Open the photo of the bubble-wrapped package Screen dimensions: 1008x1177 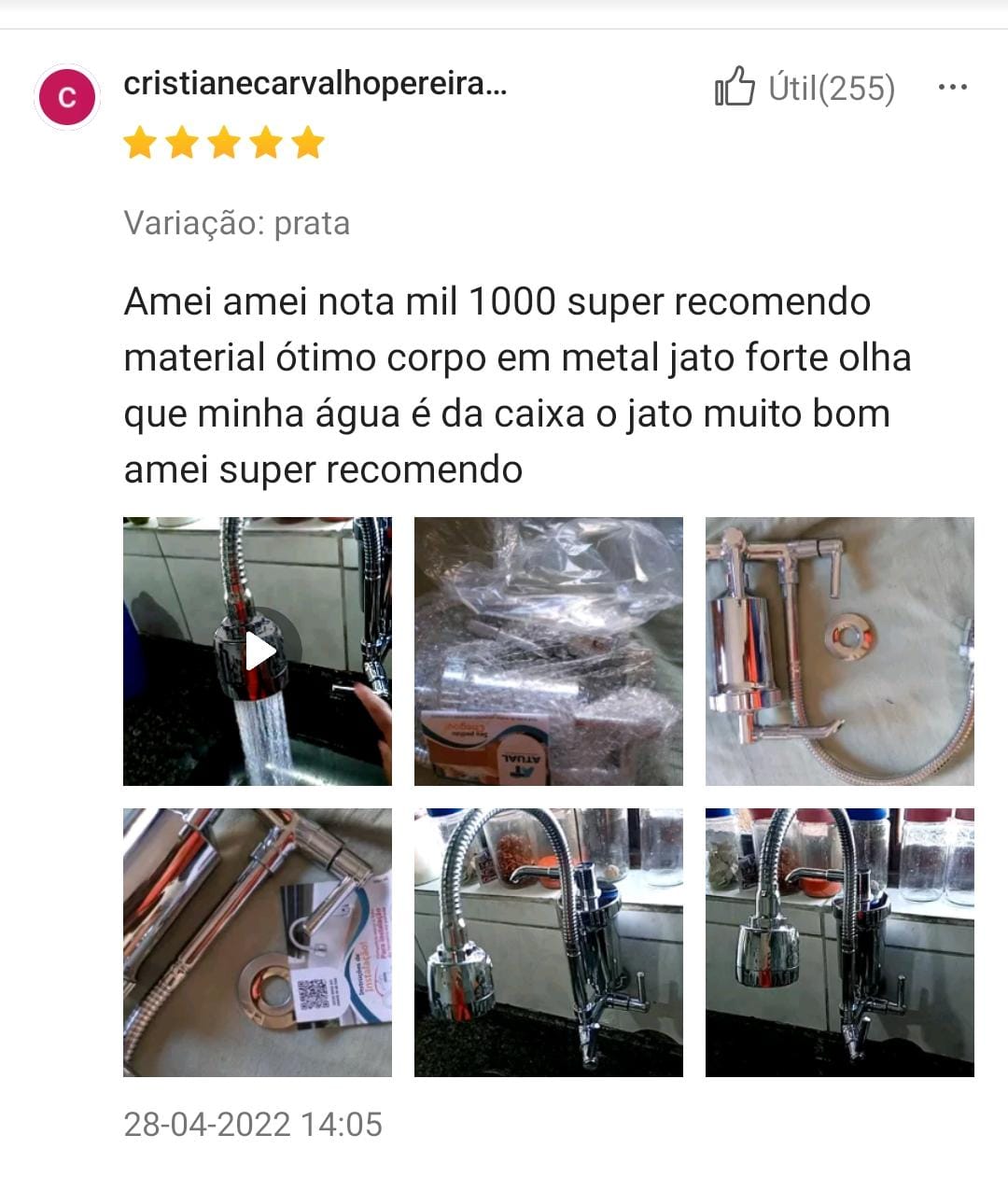[x=549, y=652]
